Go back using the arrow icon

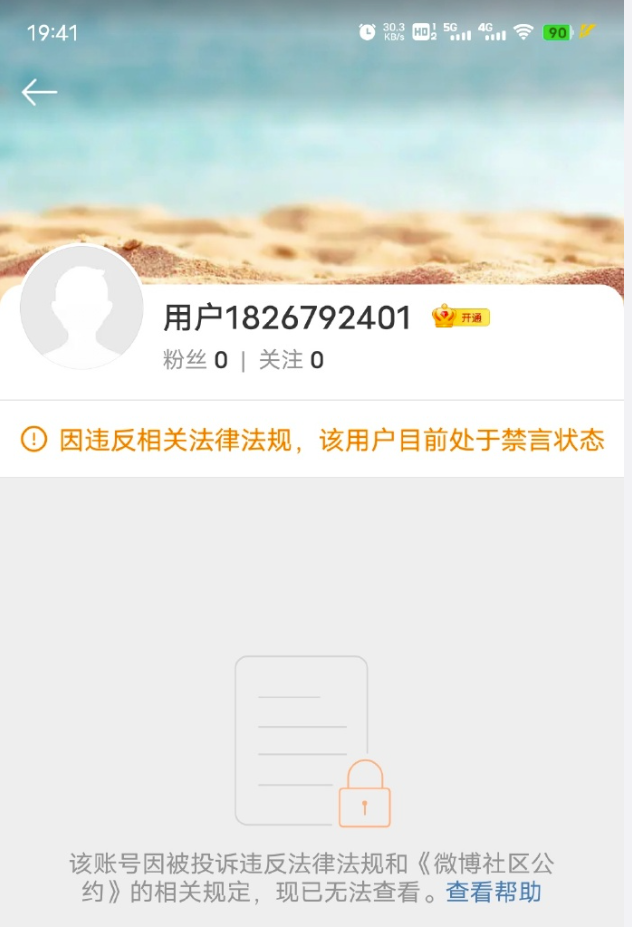coord(39,93)
